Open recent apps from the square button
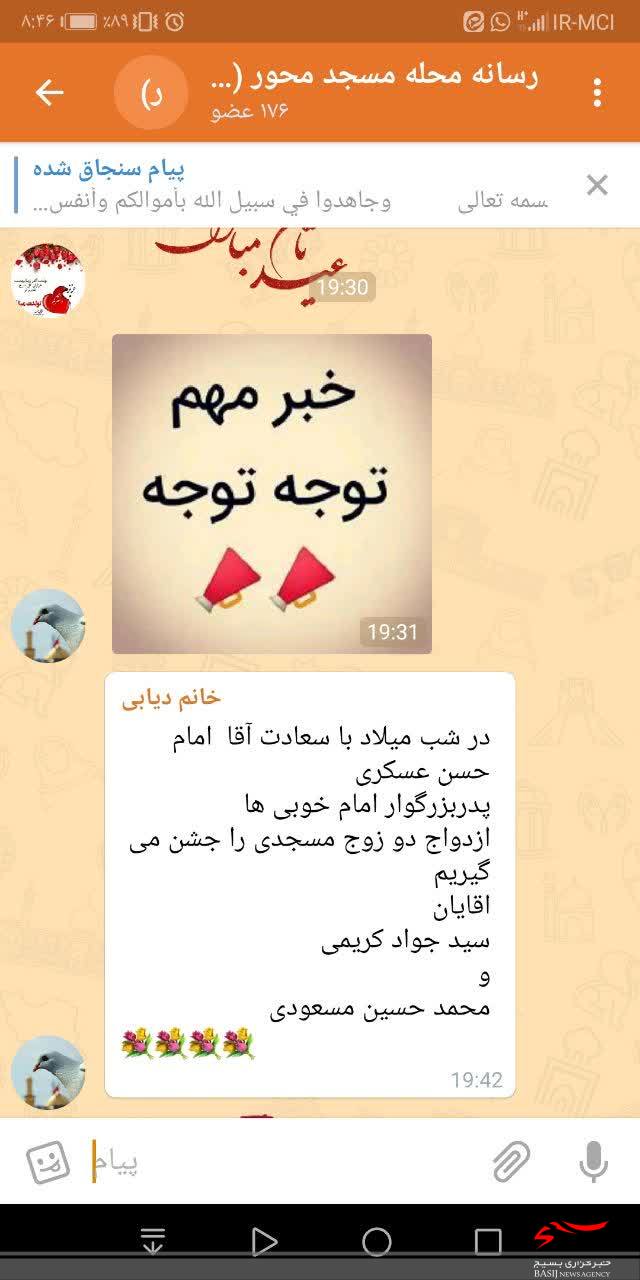Image resolution: width=640 pixels, height=1280 pixels. pyautogui.click(x=488, y=1242)
